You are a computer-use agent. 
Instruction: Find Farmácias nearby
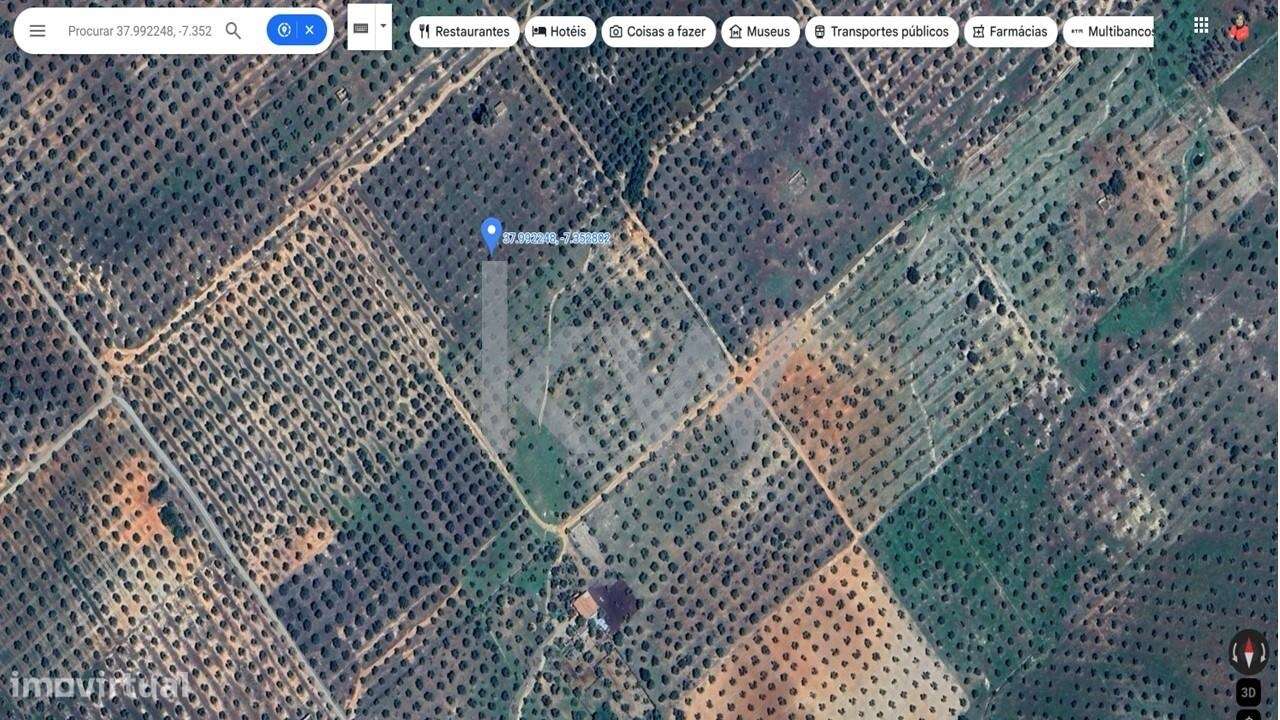1010,32
